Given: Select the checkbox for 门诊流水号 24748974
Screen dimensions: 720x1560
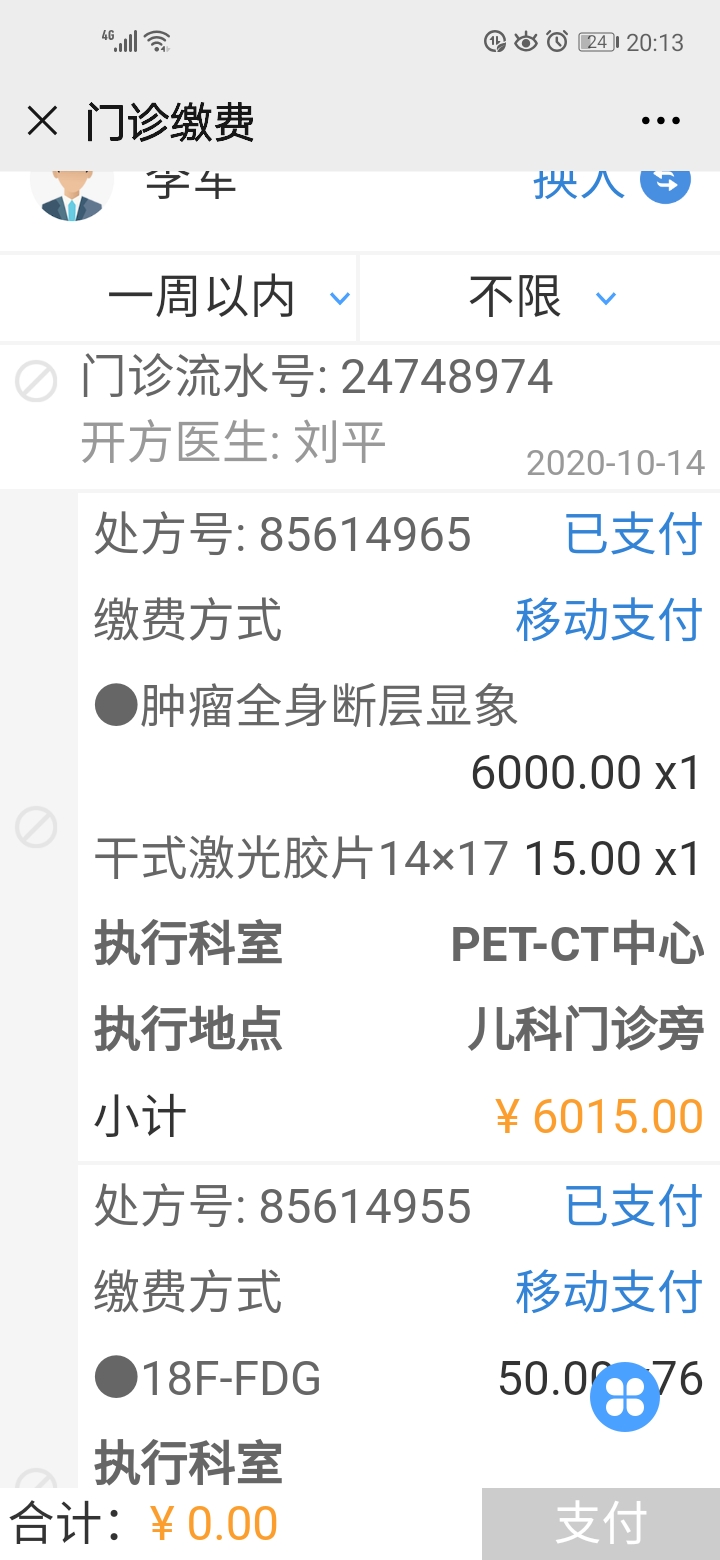Looking at the screenshot, I should pyautogui.click(x=37, y=381).
